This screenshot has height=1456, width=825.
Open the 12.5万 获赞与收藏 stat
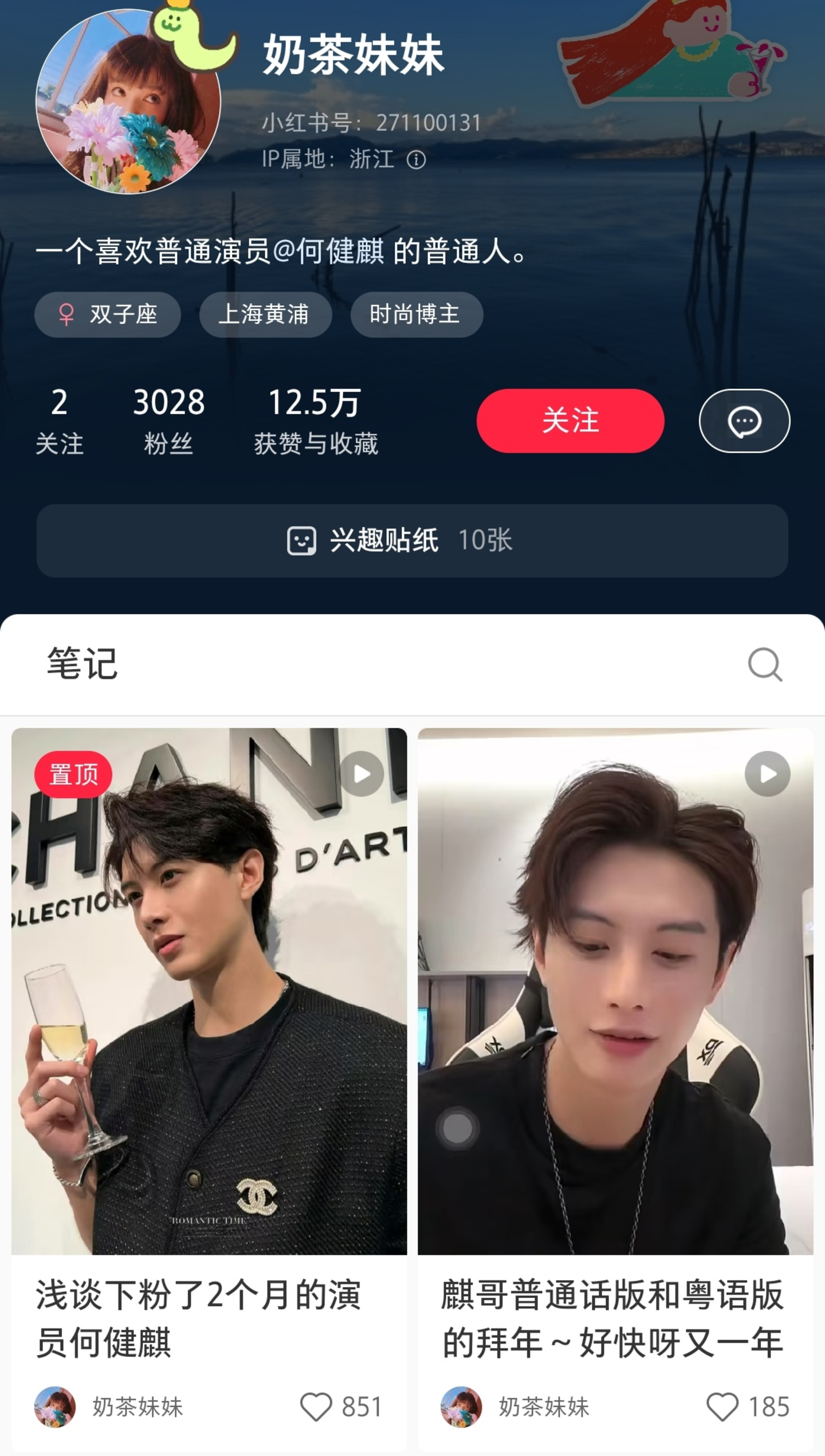click(316, 421)
